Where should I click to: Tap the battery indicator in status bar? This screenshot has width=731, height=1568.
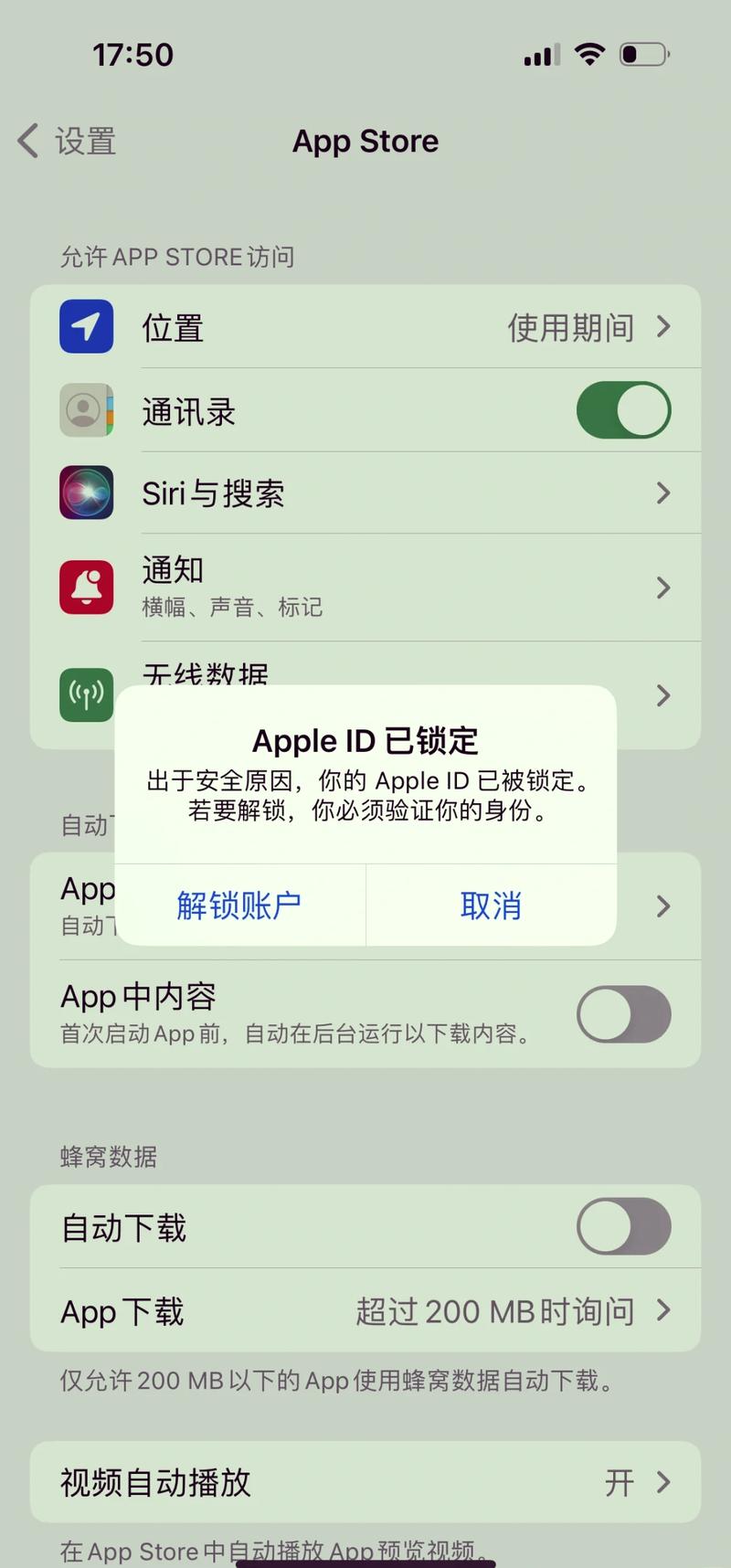pos(644,54)
